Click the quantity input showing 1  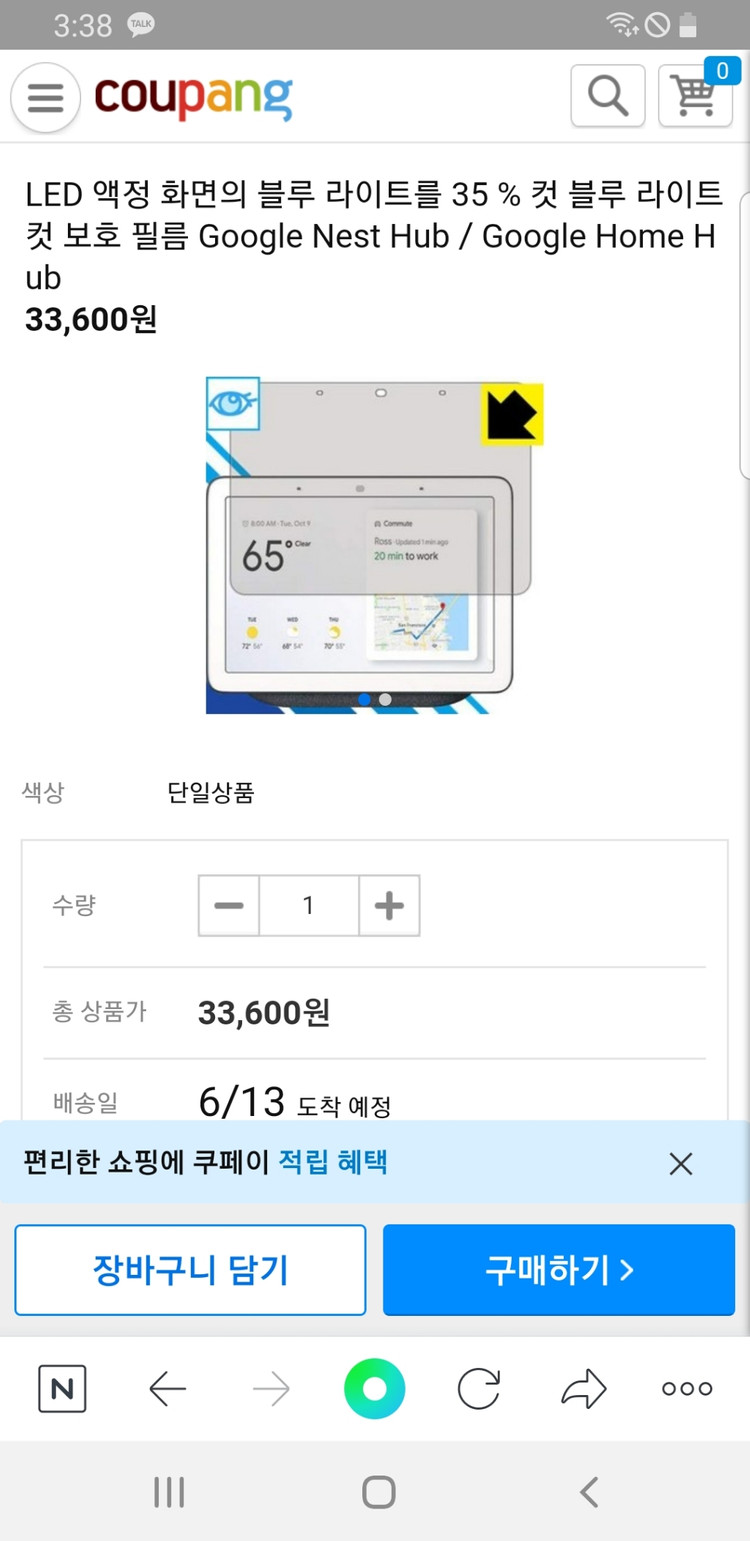pyautogui.click(x=308, y=905)
